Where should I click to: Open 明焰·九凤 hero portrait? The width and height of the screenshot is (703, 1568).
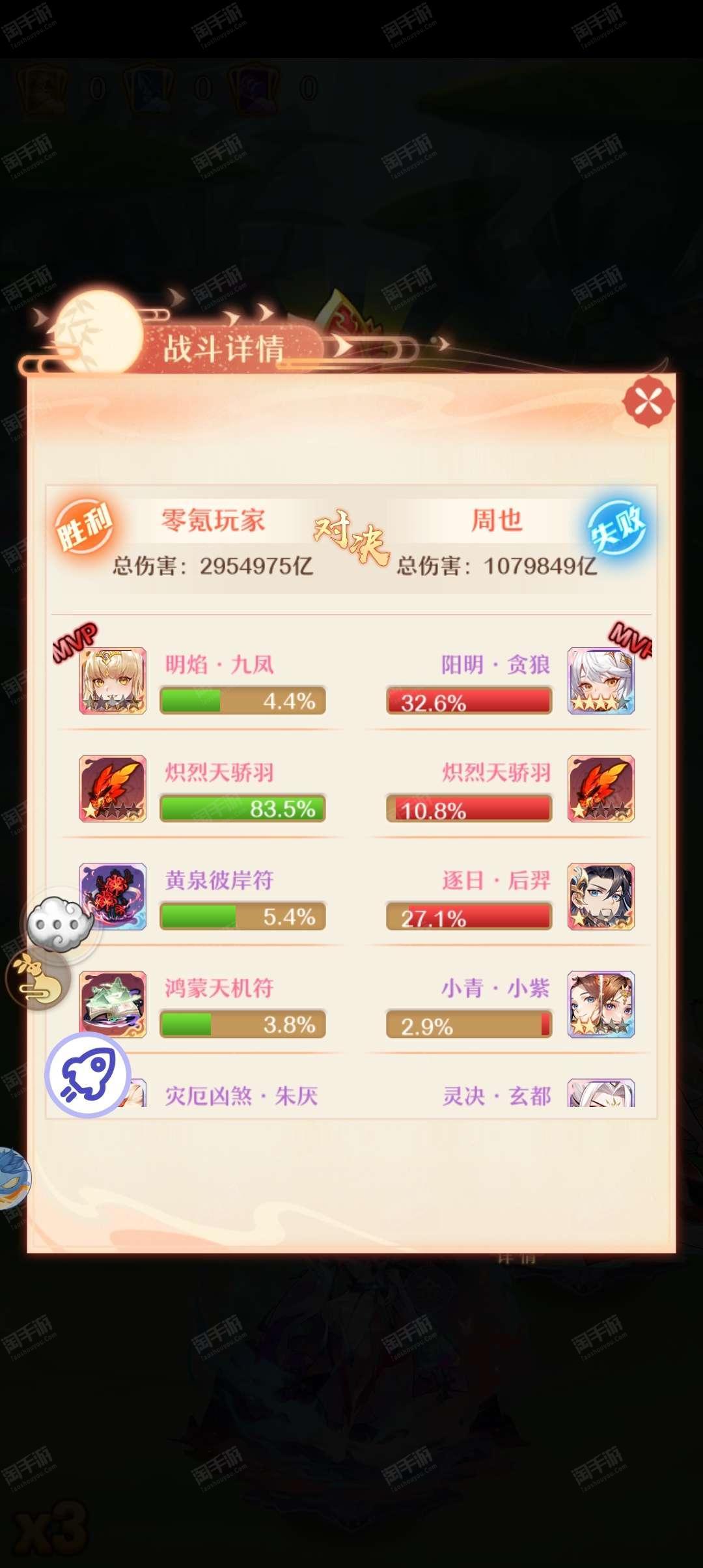click(x=113, y=680)
